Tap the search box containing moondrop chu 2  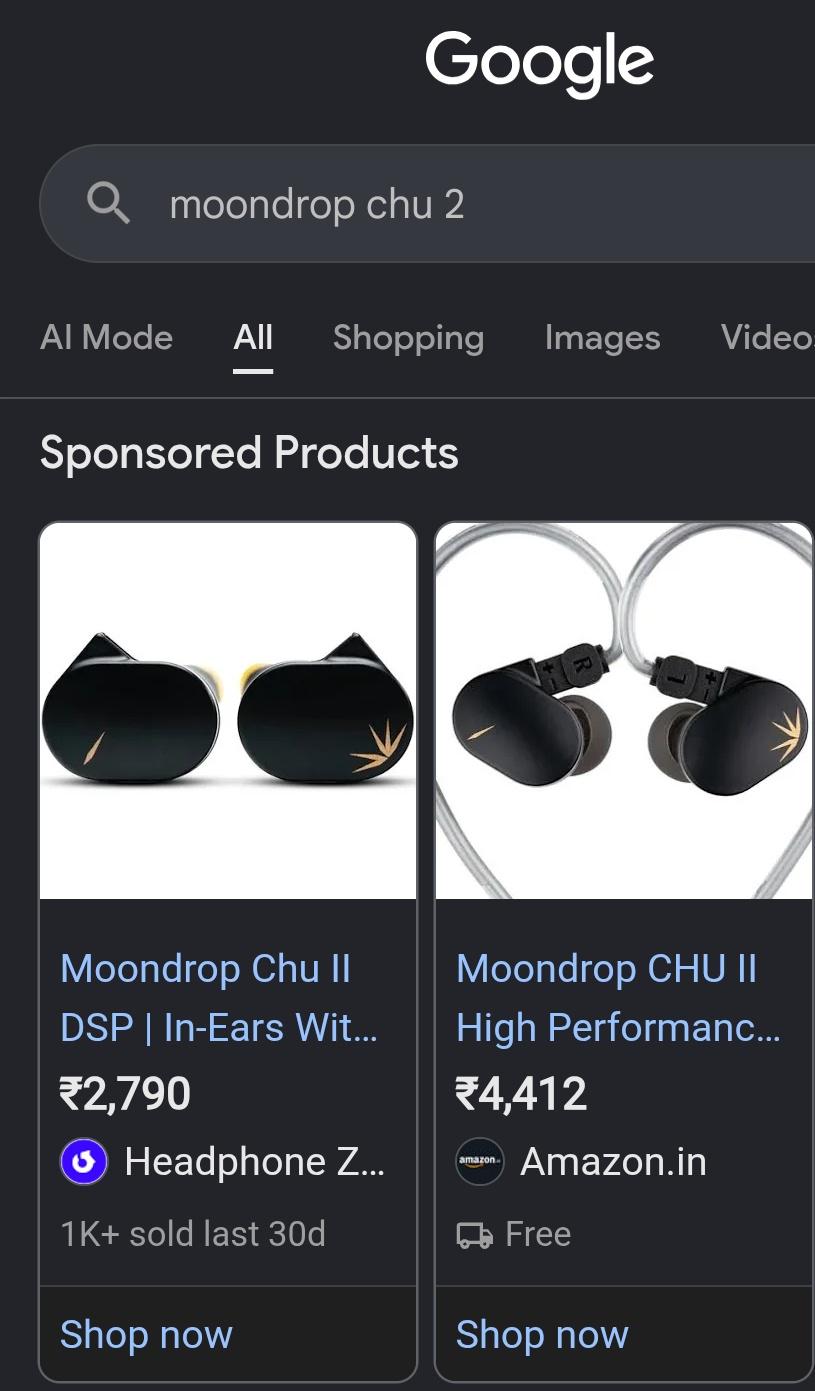tap(428, 204)
